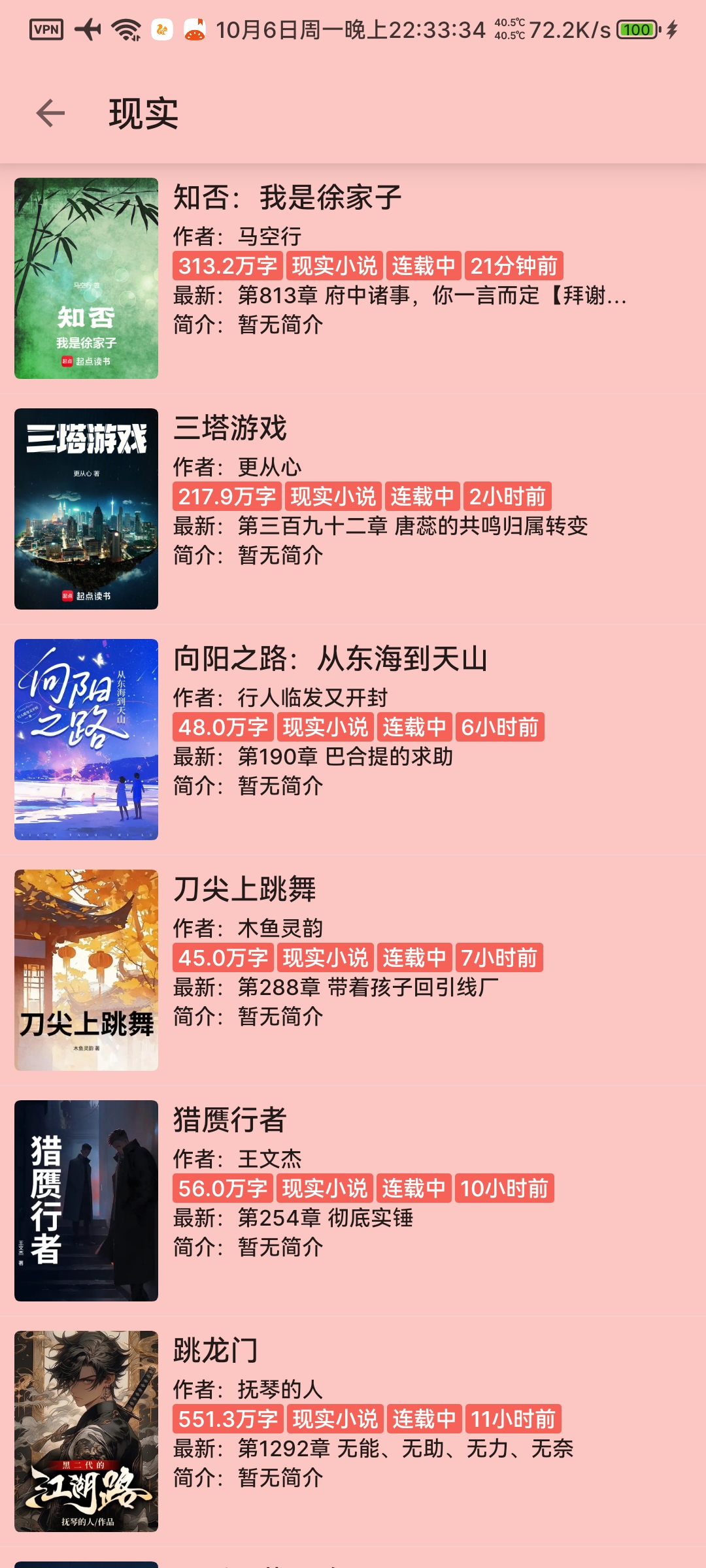
Task: Open 猎赝行者 by 王文杰
Action: pos(230,1120)
